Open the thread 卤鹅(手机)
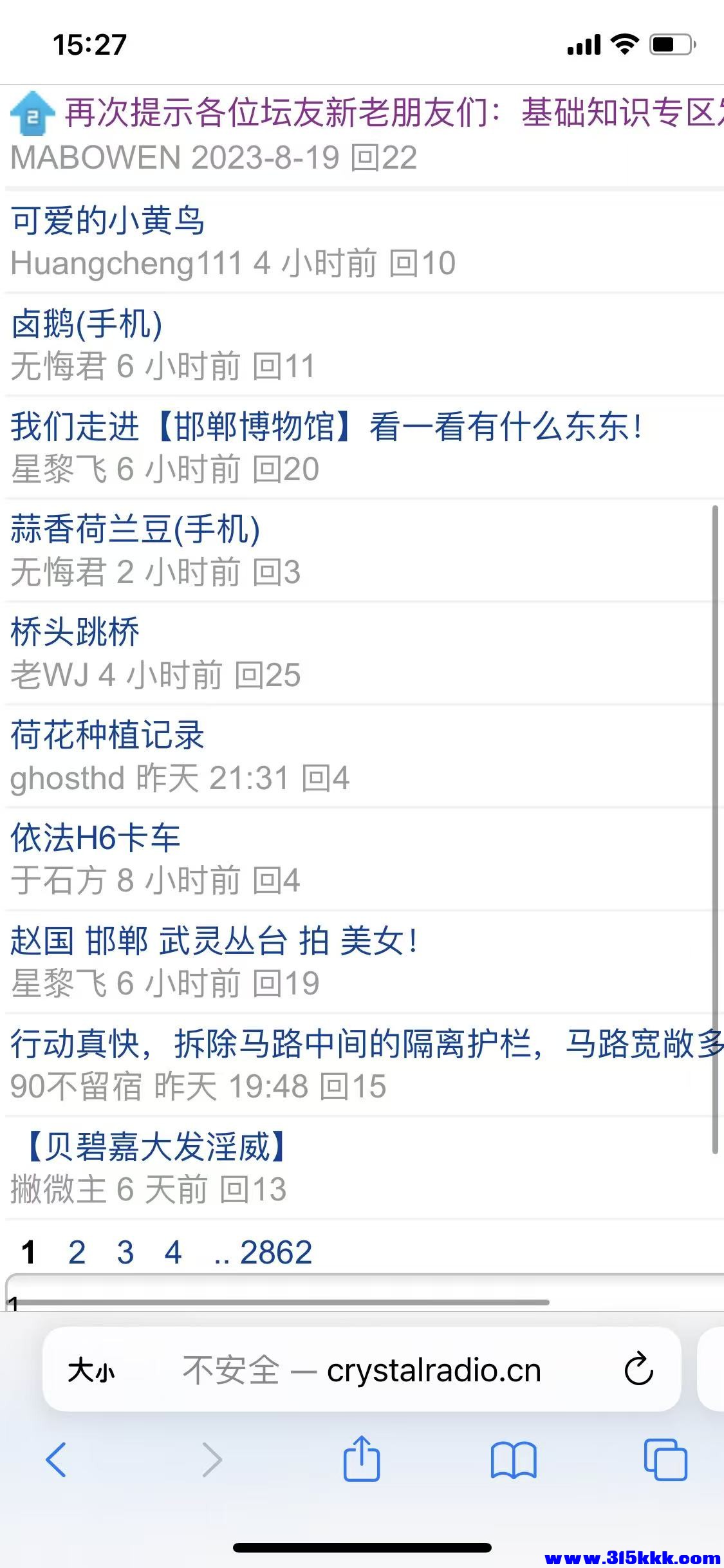724x1568 pixels. pos(87,324)
